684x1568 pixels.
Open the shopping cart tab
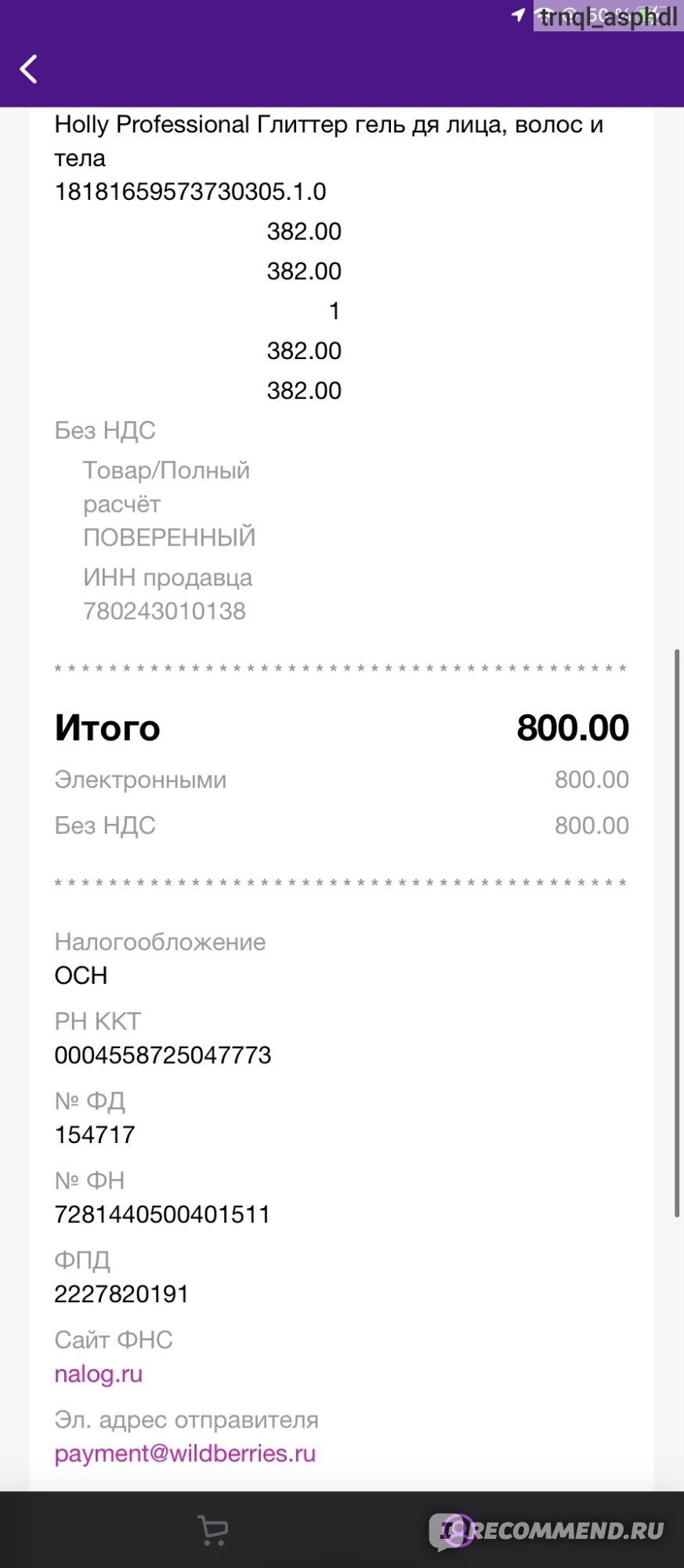coord(213,1530)
